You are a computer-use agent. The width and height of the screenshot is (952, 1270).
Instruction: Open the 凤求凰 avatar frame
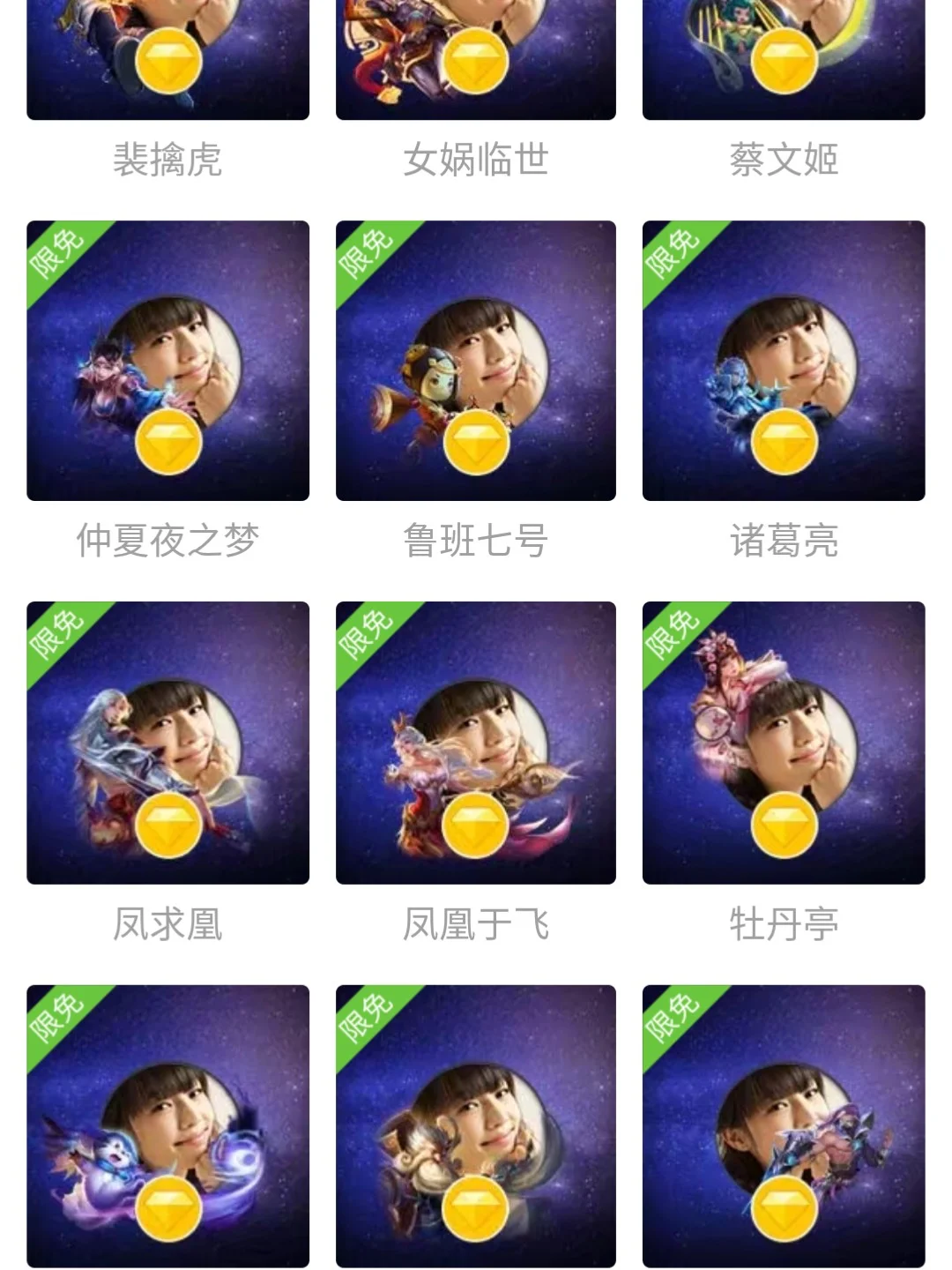pos(167,743)
